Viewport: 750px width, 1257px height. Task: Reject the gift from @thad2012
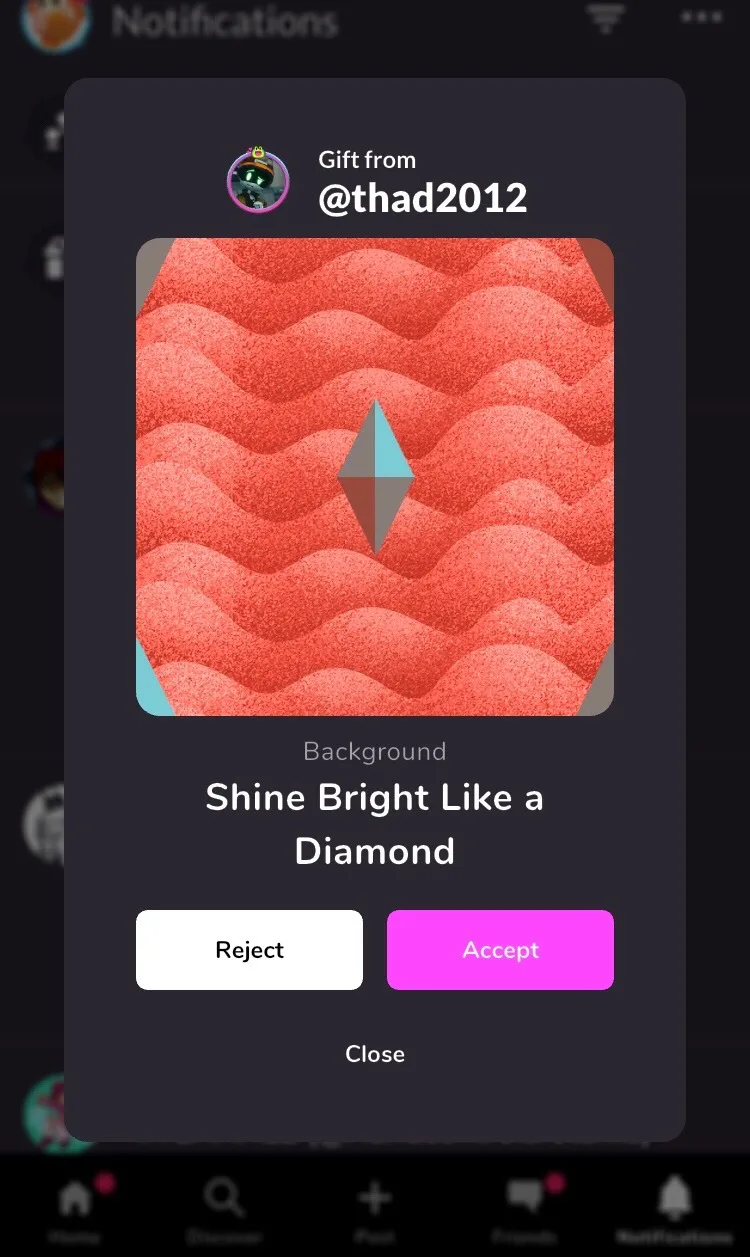(249, 950)
